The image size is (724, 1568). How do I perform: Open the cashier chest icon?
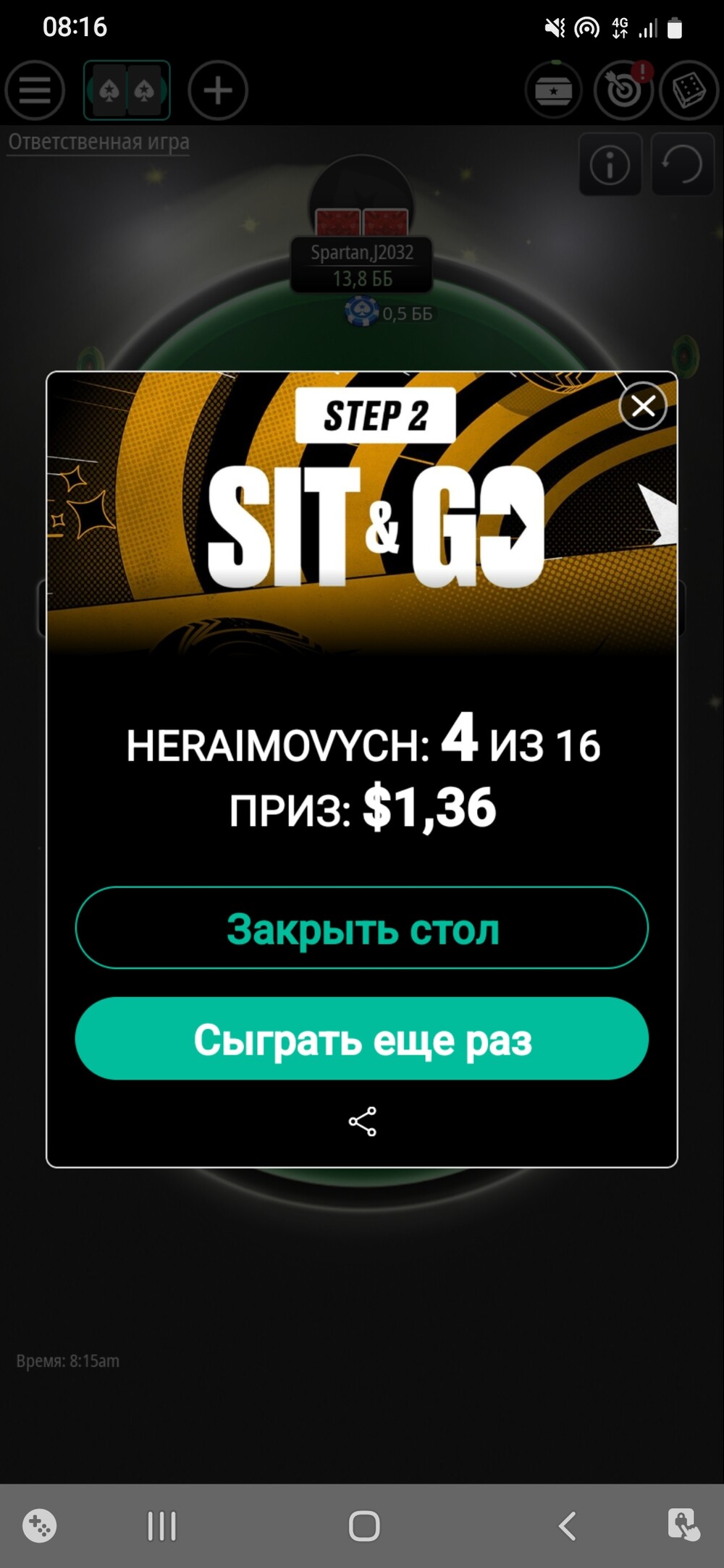(x=554, y=90)
